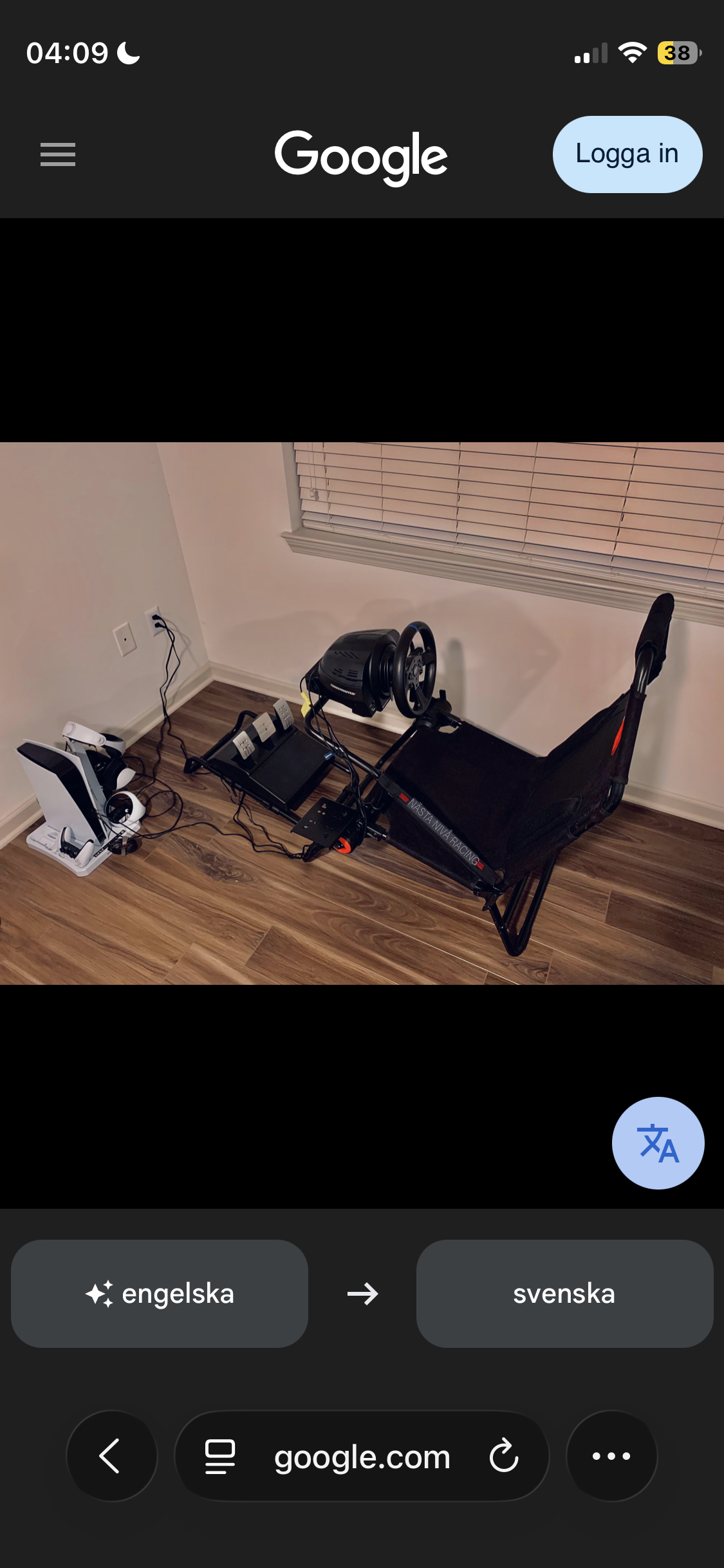Tap the Wi-Fi icon in status bar
Screen dimensions: 724x1568
click(x=634, y=53)
